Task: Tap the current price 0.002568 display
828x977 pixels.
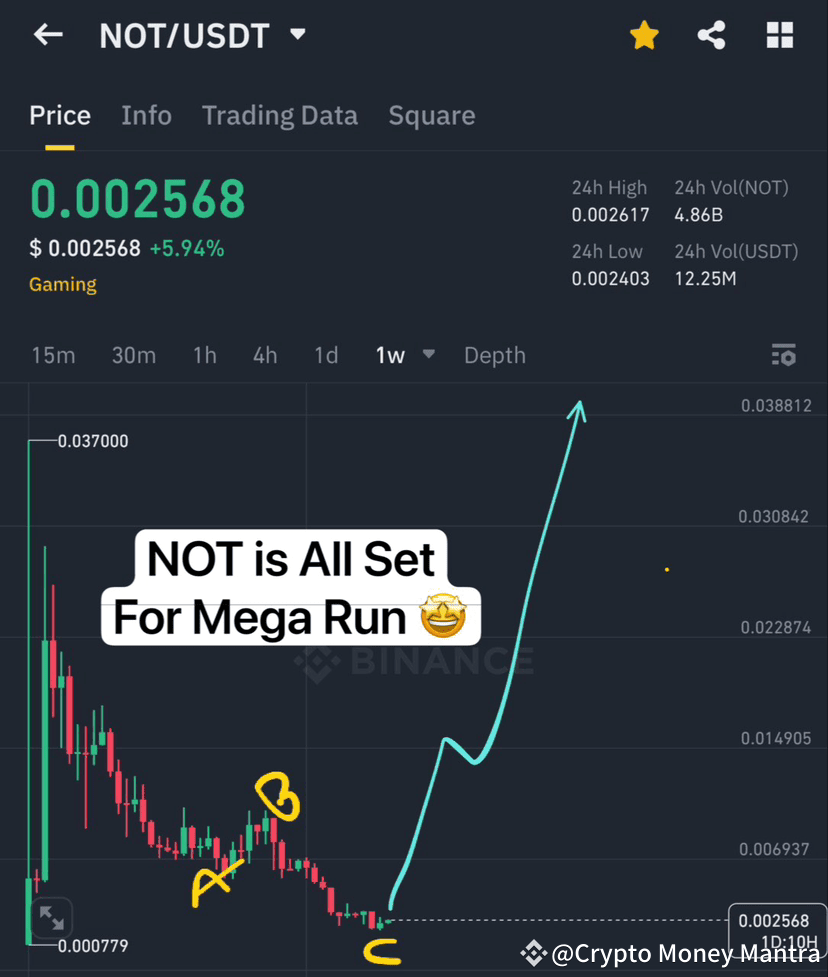Action: 137,199
